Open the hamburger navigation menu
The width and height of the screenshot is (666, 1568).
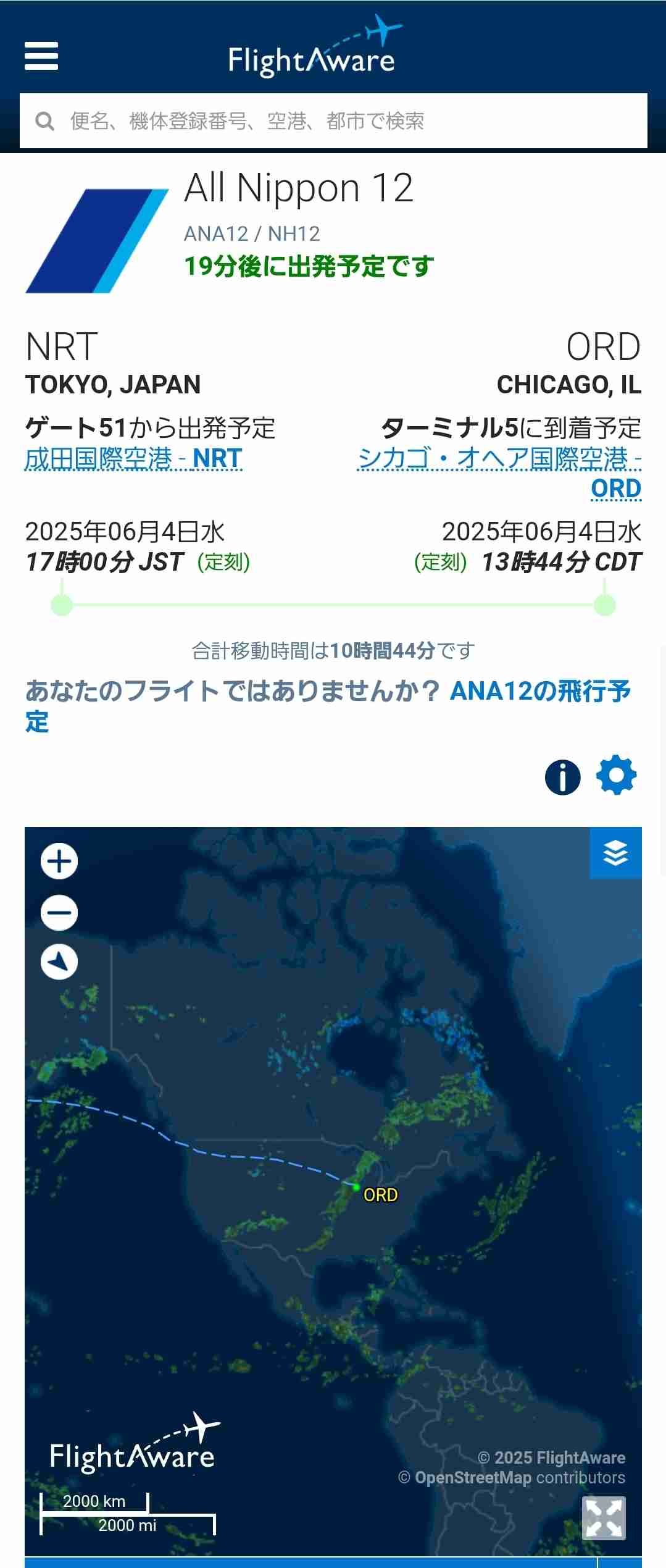pos(41,56)
